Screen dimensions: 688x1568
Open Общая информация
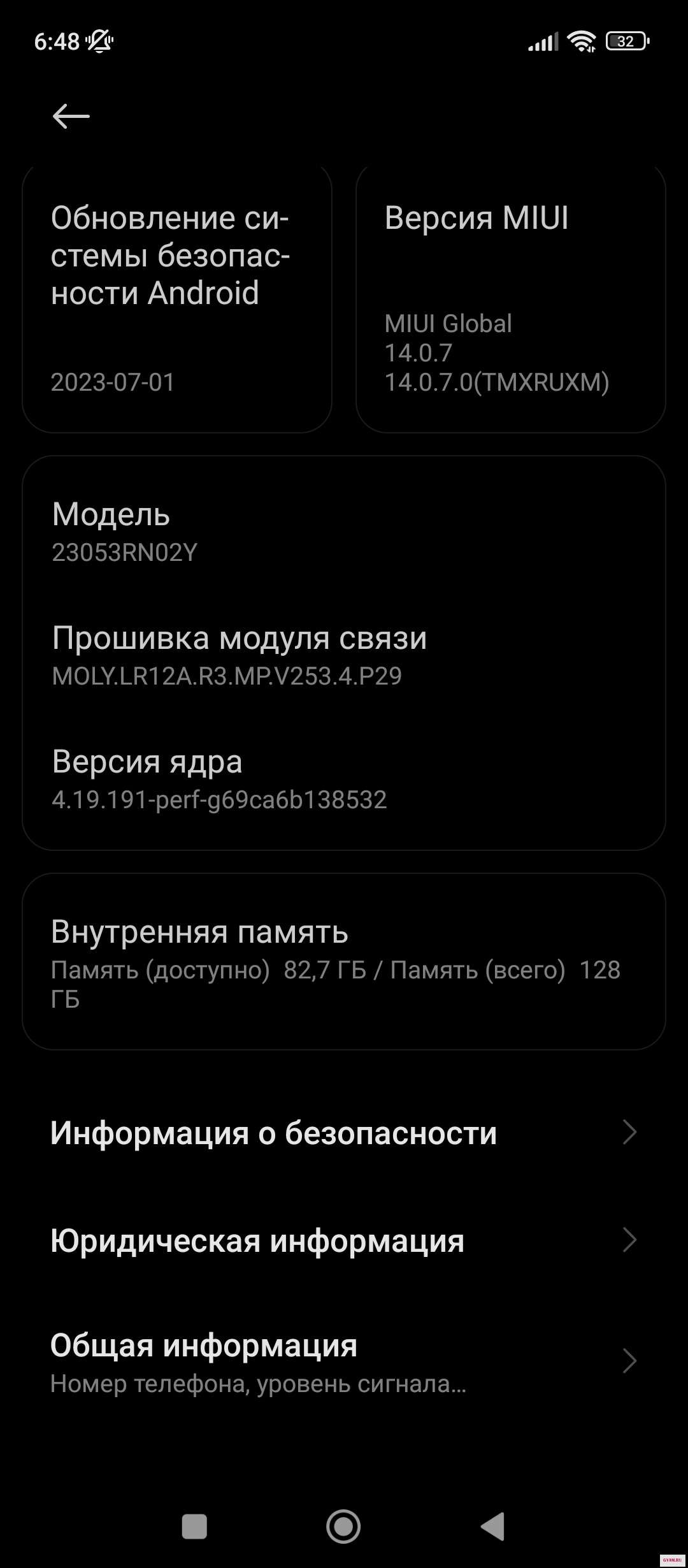[x=344, y=1361]
